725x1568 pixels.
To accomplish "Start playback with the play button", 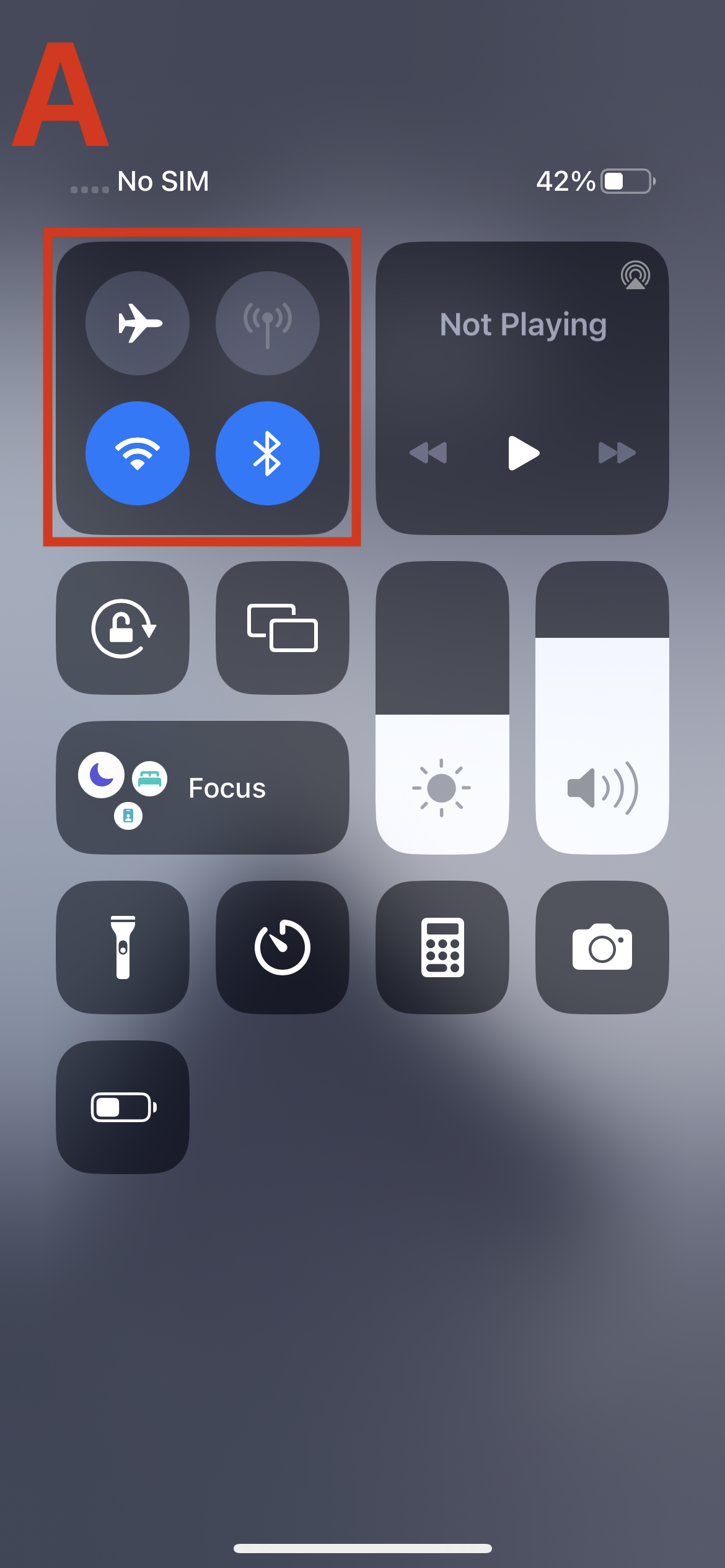I will (523, 453).
